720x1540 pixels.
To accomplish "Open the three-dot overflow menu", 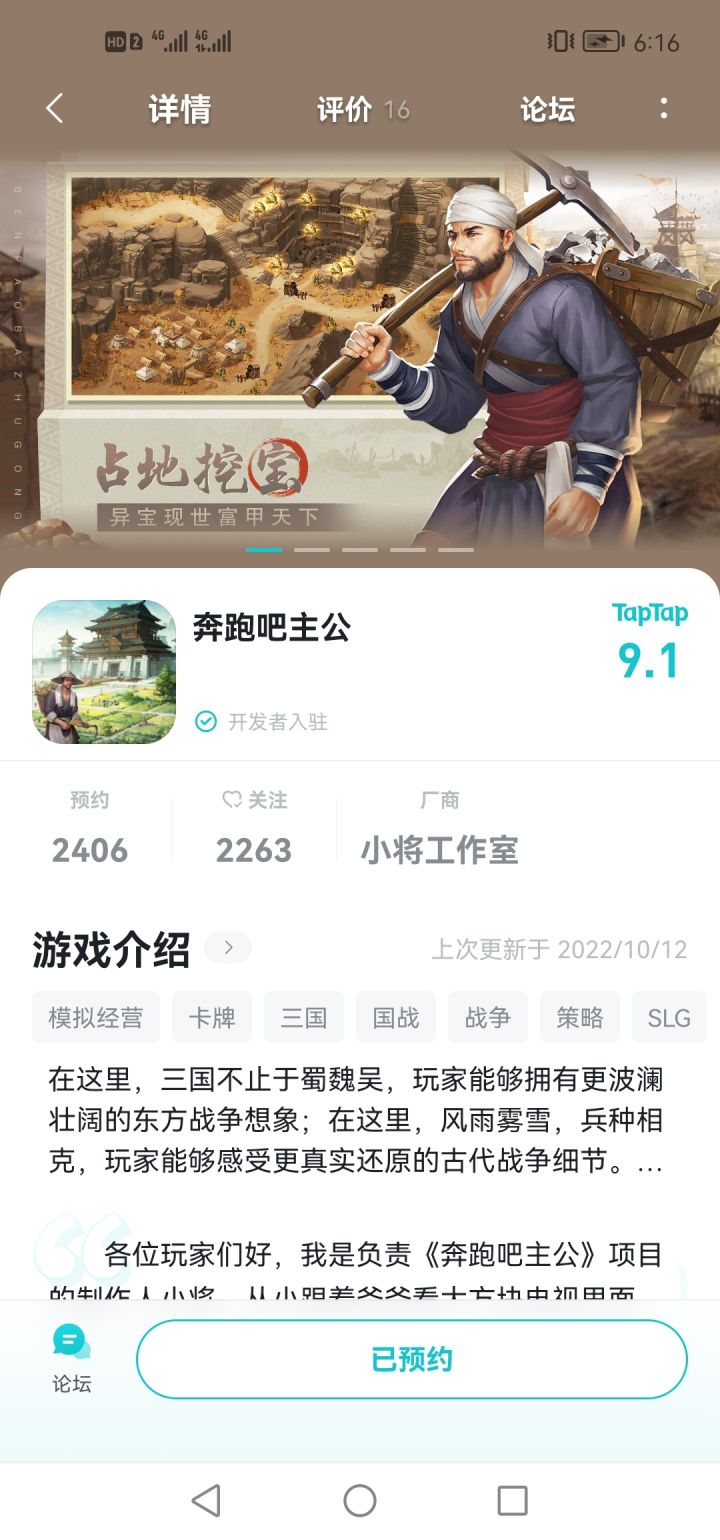I will pos(665,109).
